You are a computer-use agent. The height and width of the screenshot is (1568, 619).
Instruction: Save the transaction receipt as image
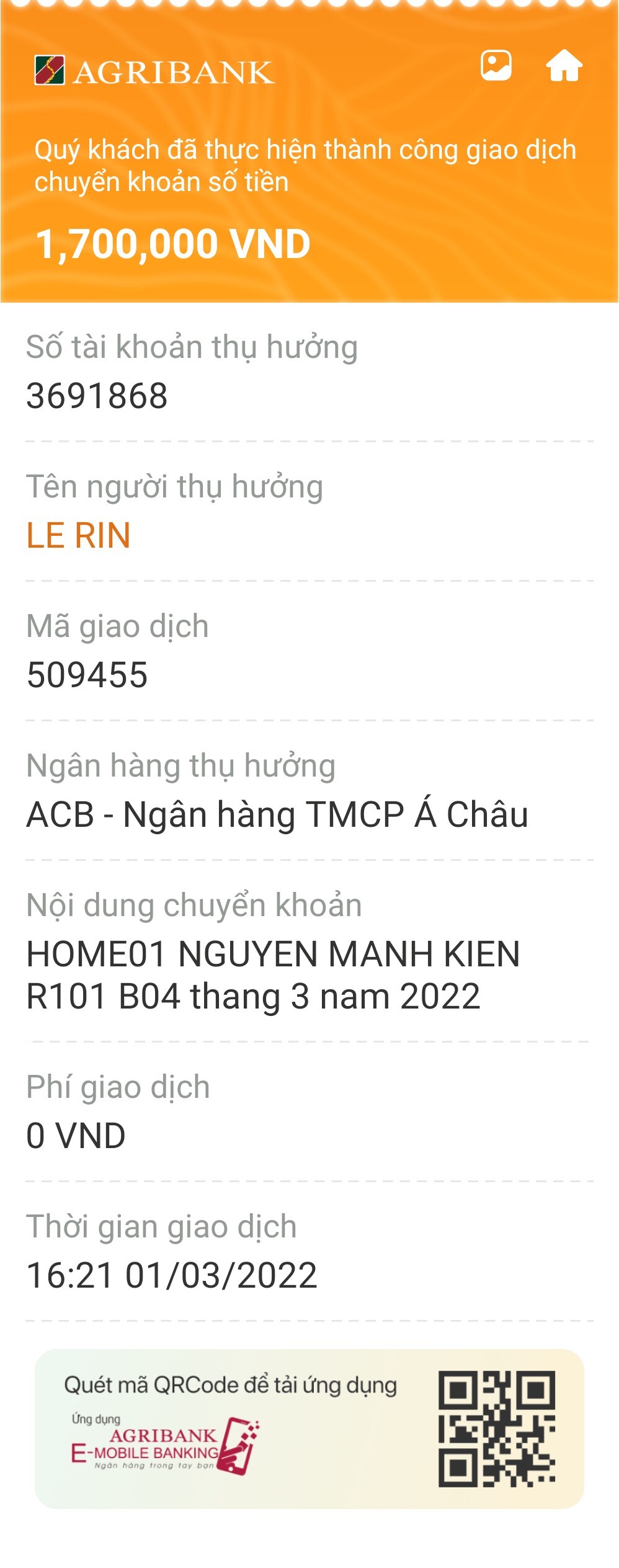coord(496,66)
